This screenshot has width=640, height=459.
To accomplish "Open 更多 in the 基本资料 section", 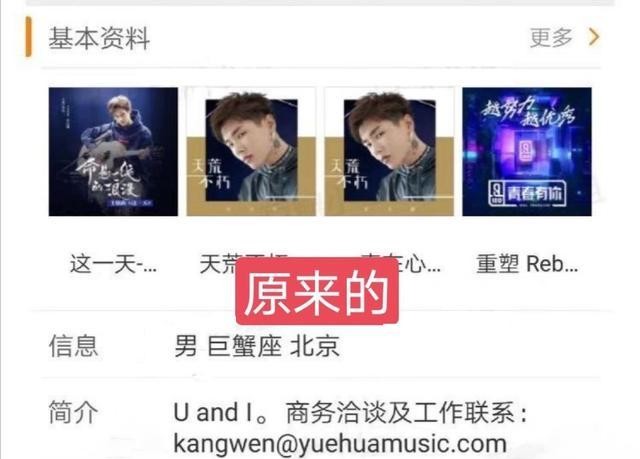I will point(564,39).
